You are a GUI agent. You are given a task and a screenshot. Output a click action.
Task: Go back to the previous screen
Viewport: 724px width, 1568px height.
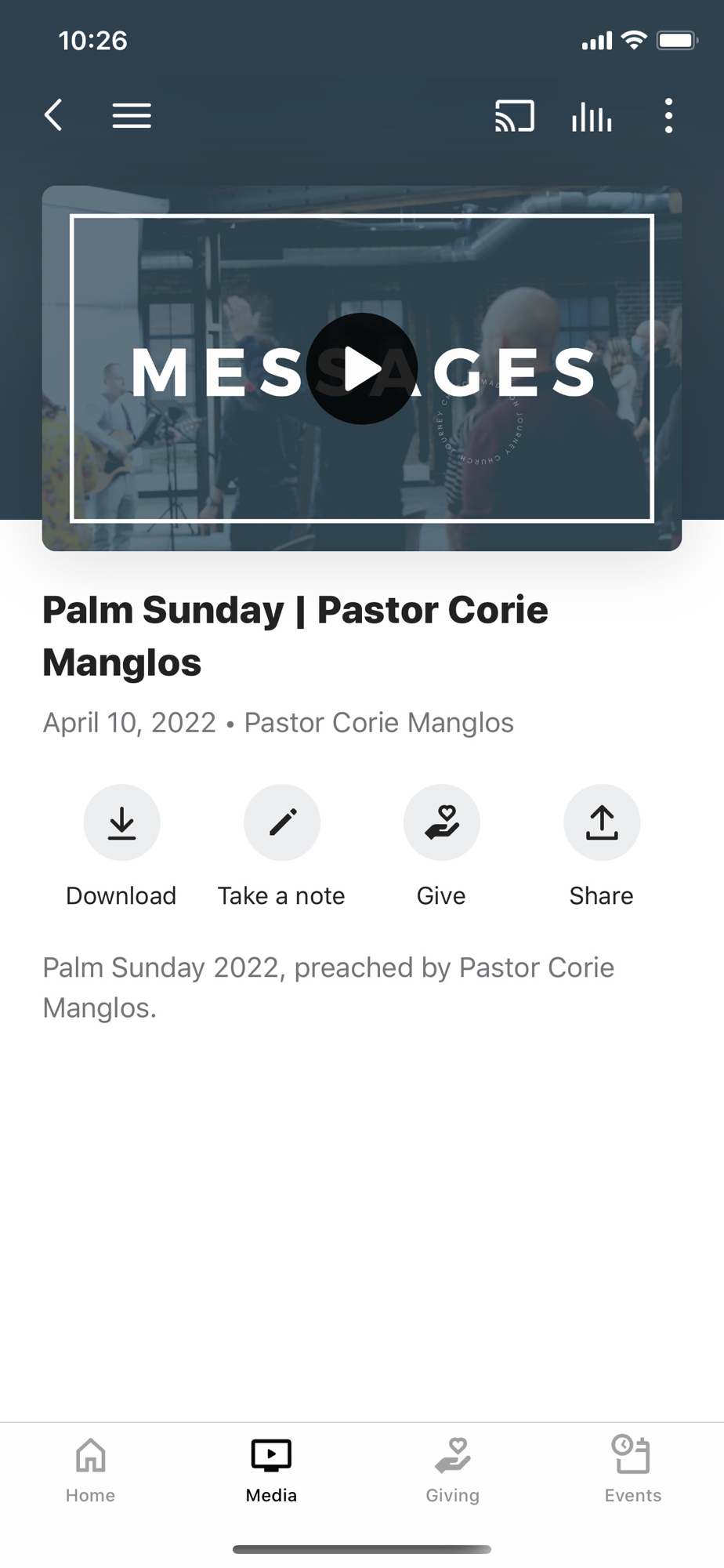(x=53, y=116)
